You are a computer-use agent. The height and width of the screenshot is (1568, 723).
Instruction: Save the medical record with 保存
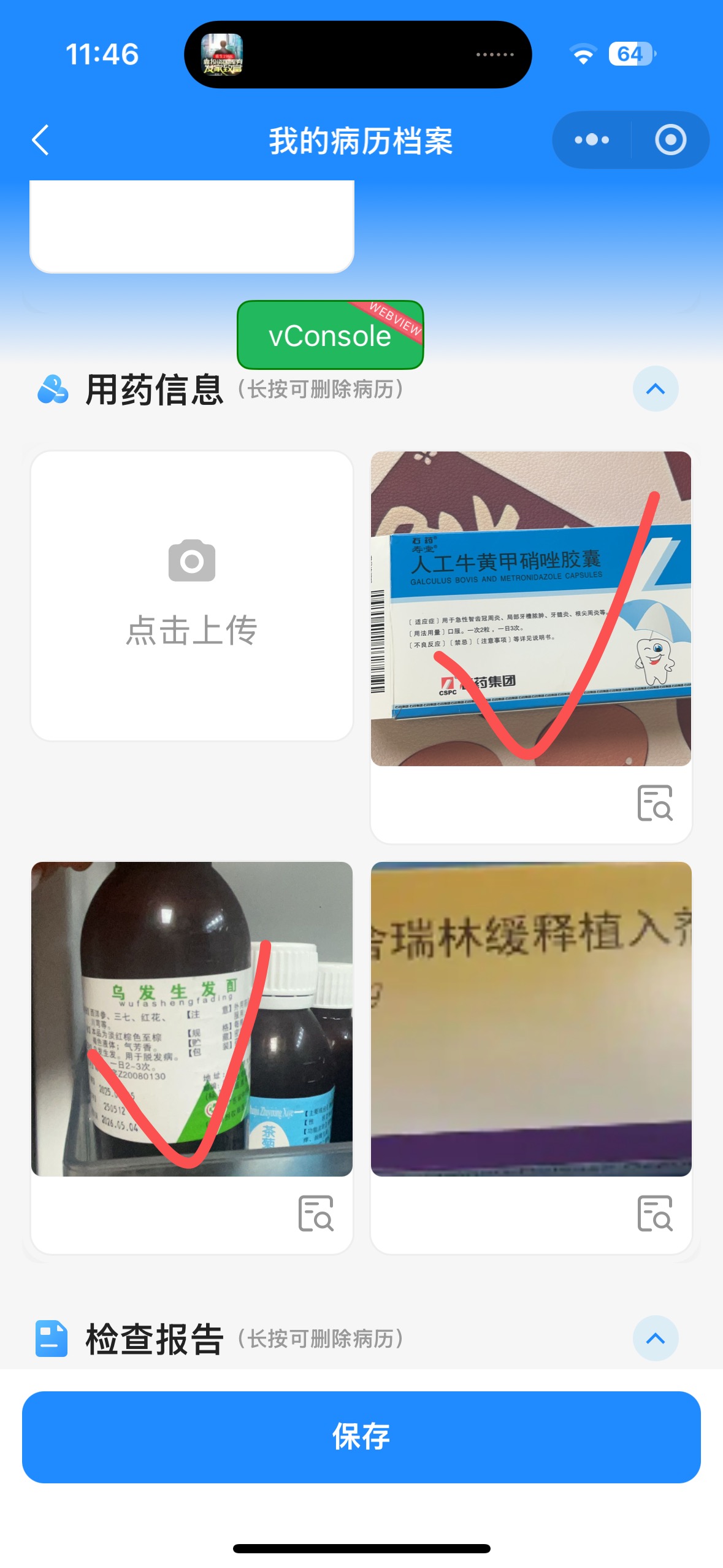tap(361, 1437)
